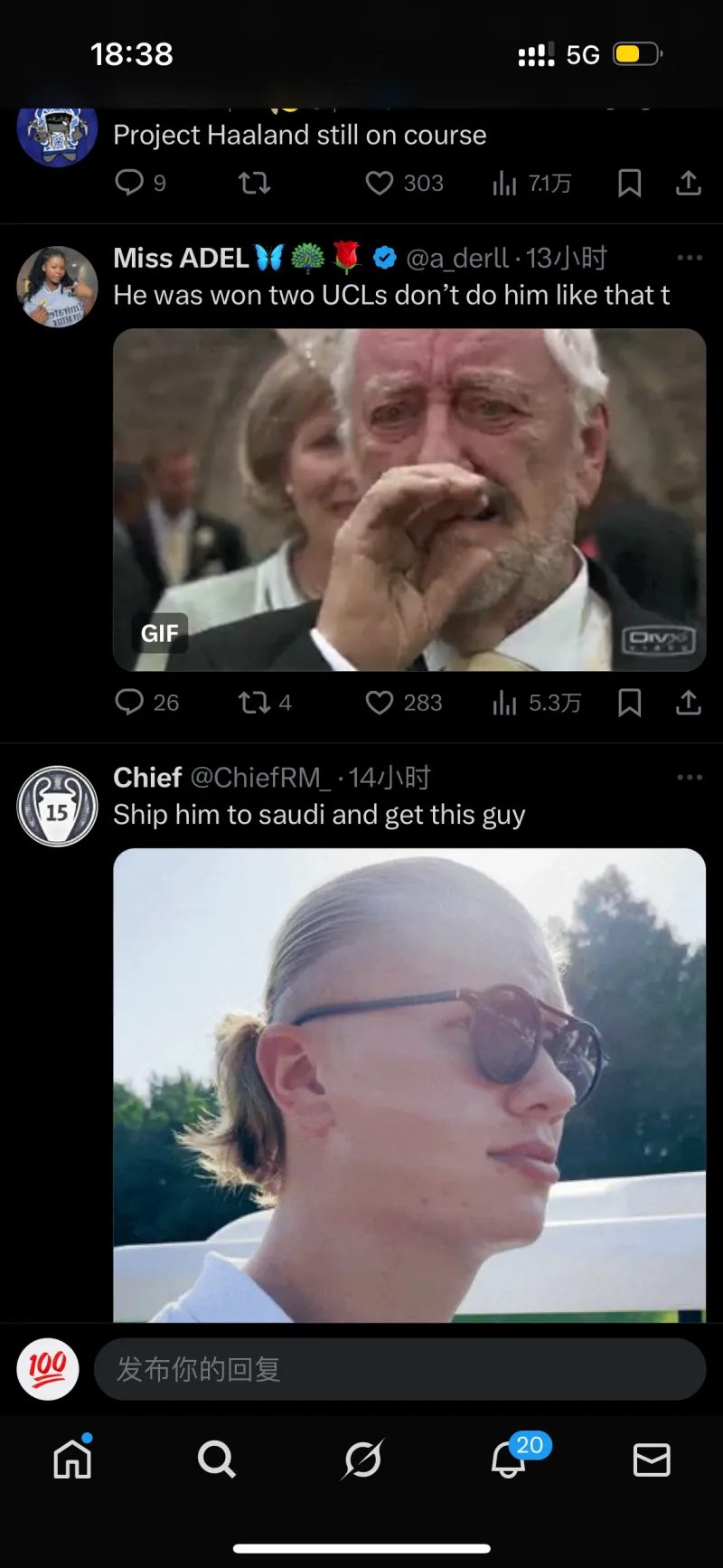Image resolution: width=723 pixels, height=1568 pixels.
Task: Open the overflow menu on Chief's post
Action: click(x=690, y=777)
